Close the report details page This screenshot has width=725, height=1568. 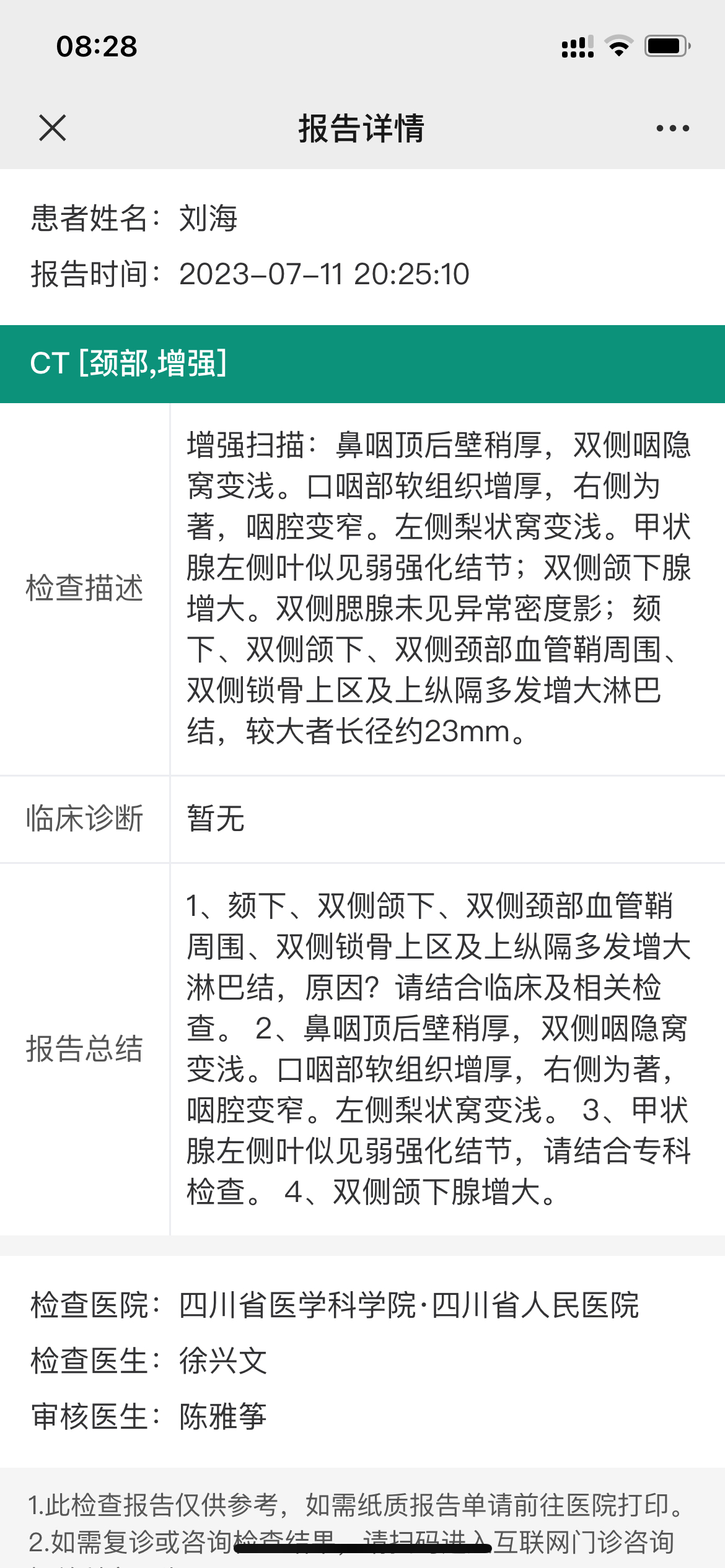53,128
